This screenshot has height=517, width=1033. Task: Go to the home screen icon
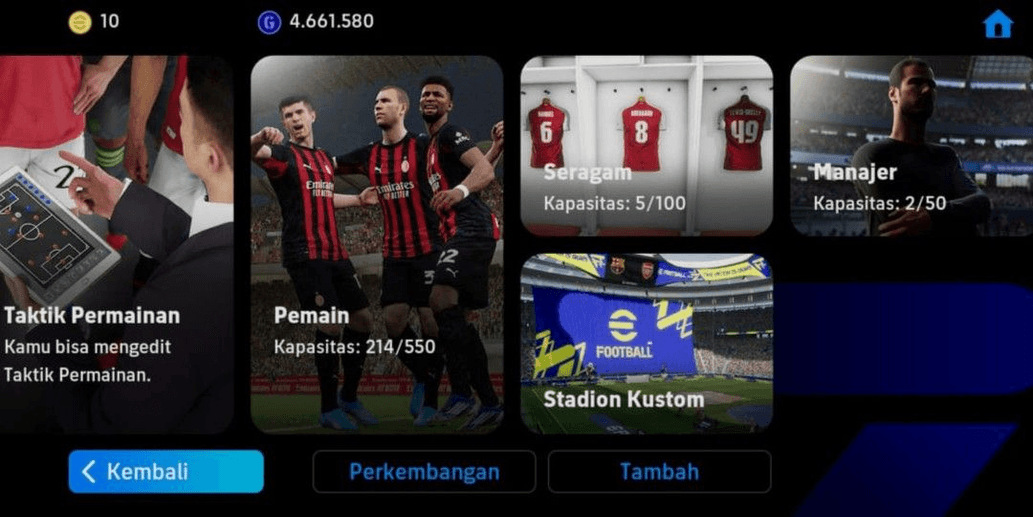997,24
